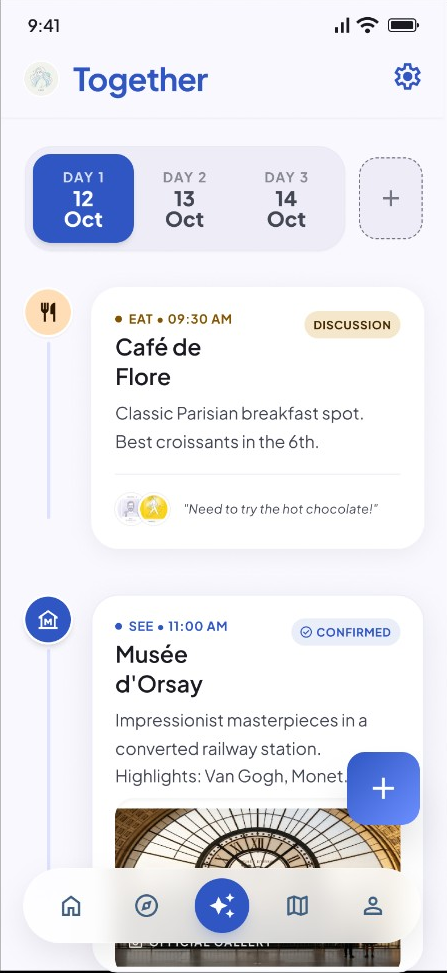Viewport: 447px width, 973px height.
Task: Tap the floating plus action button
Action: click(383, 789)
